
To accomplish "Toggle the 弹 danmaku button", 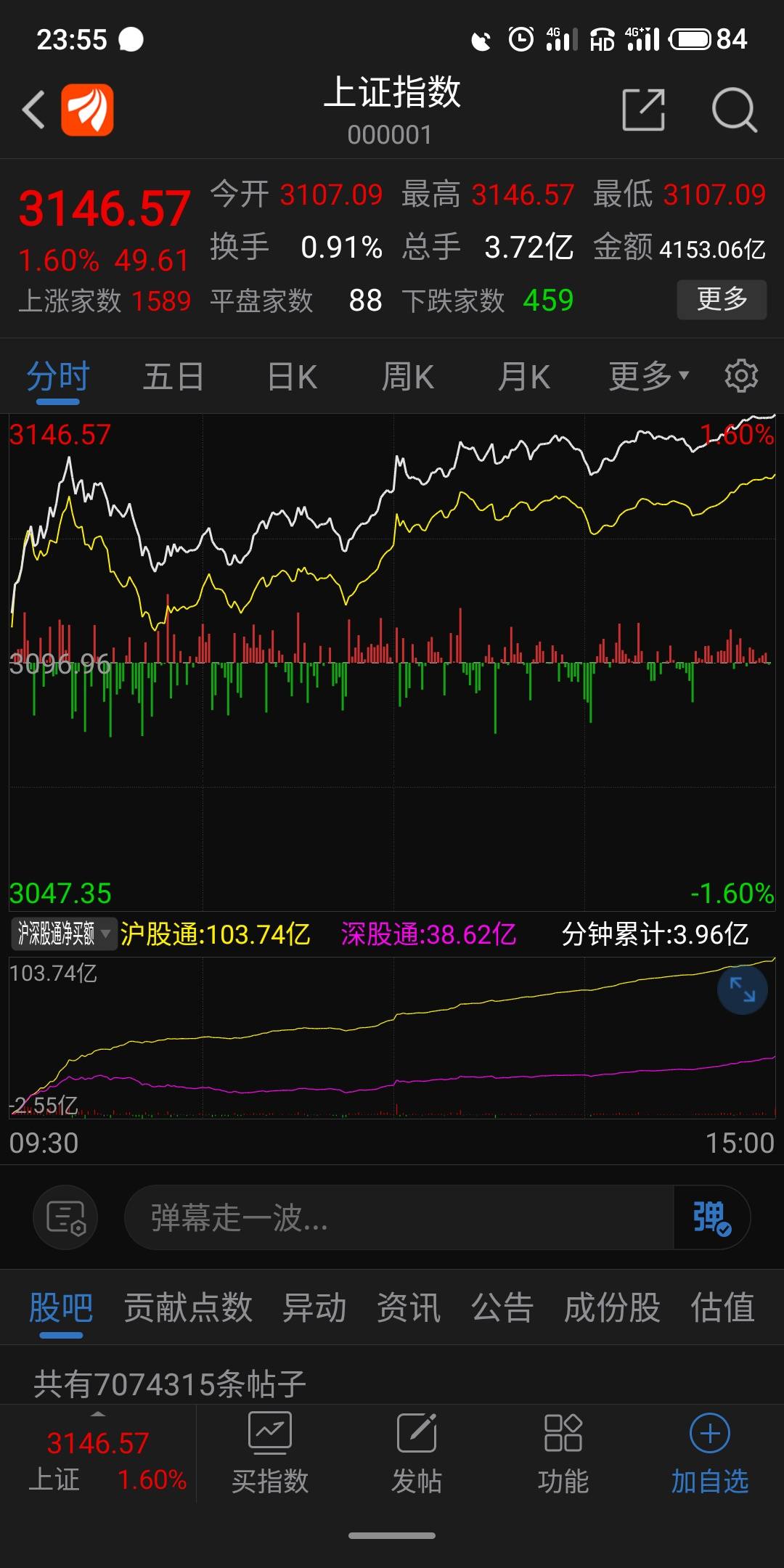I will [711, 1217].
